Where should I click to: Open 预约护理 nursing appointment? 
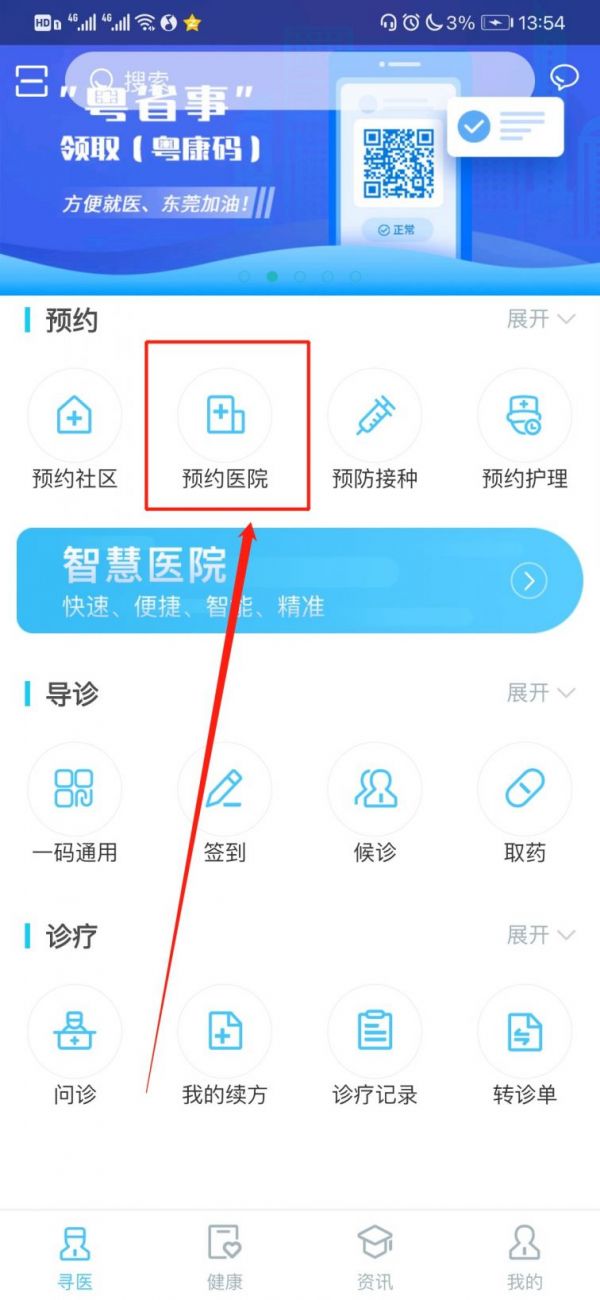[x=525, y=431]
